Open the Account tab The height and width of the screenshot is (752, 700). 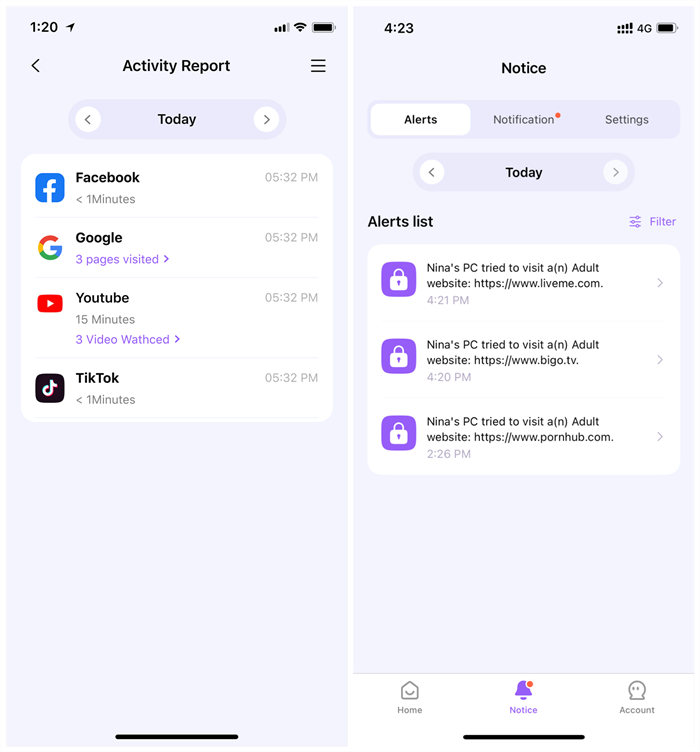[x=637, y=697]
